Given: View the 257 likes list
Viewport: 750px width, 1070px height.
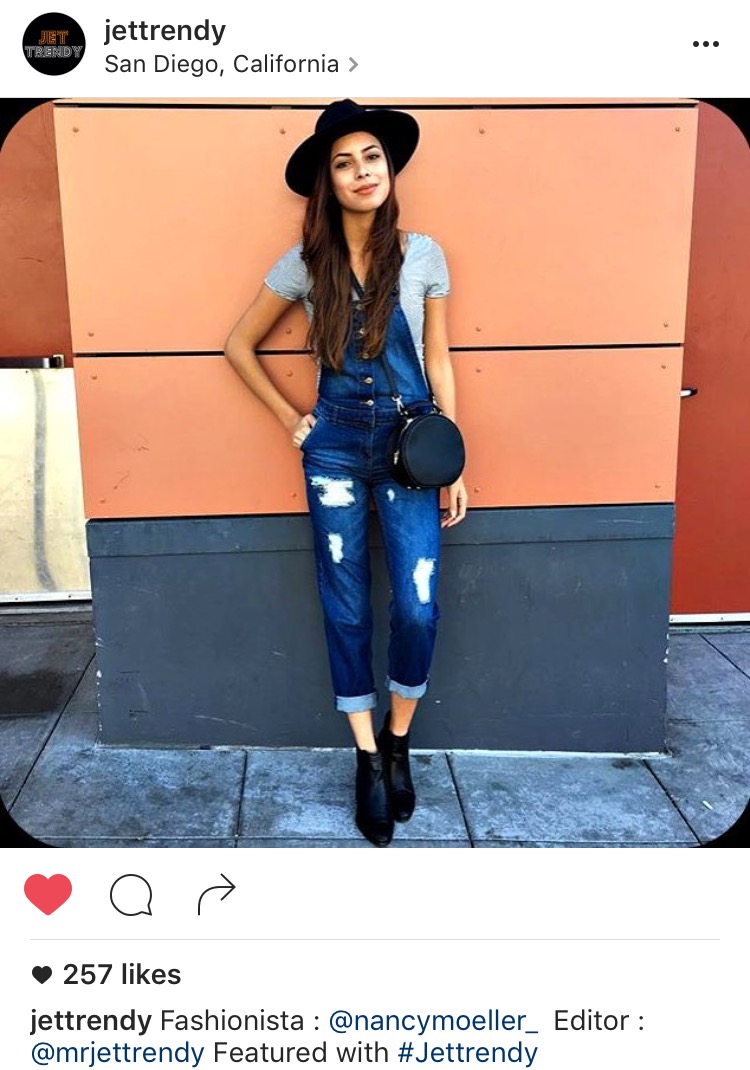Looking at the screenshot, I should [121, 974].
